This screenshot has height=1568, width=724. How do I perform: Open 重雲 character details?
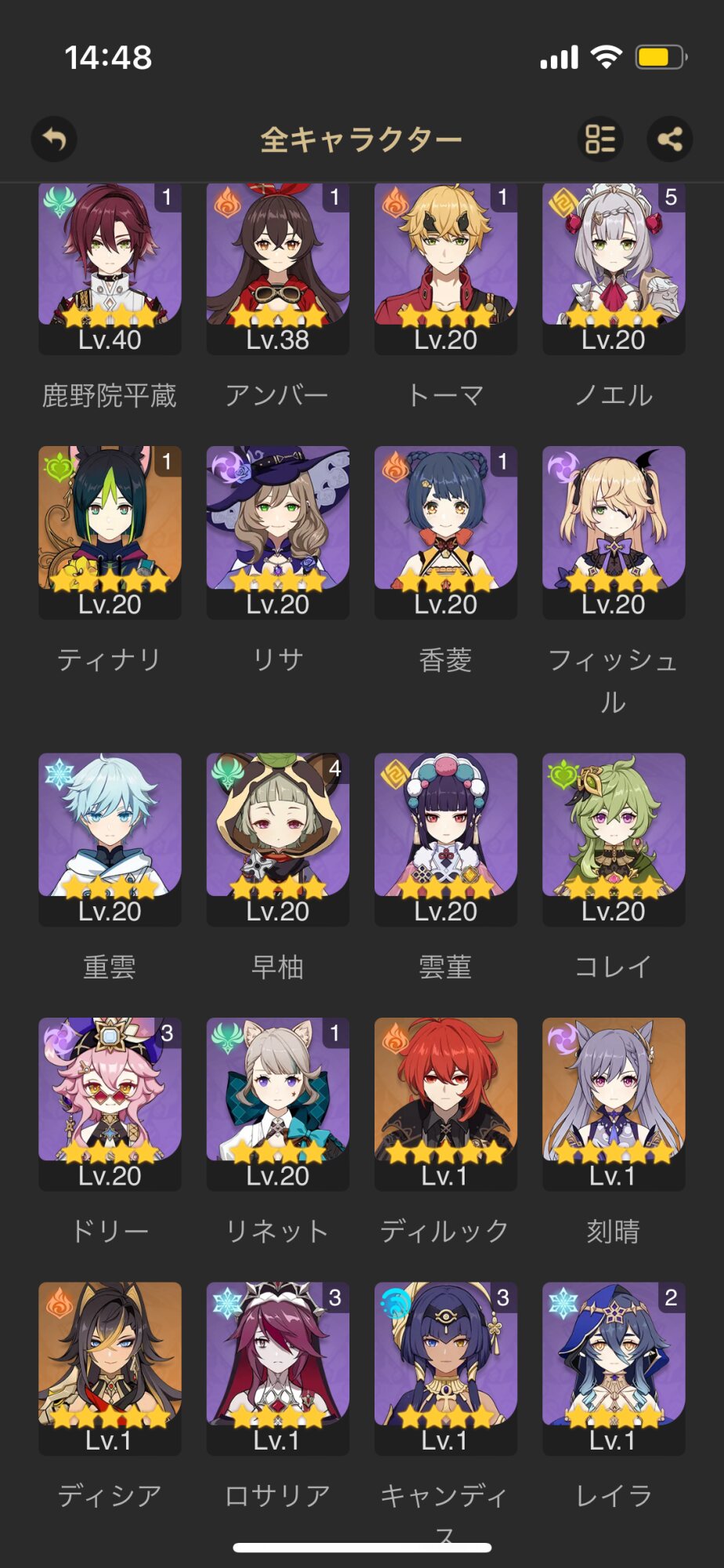[x=110, y=838]
